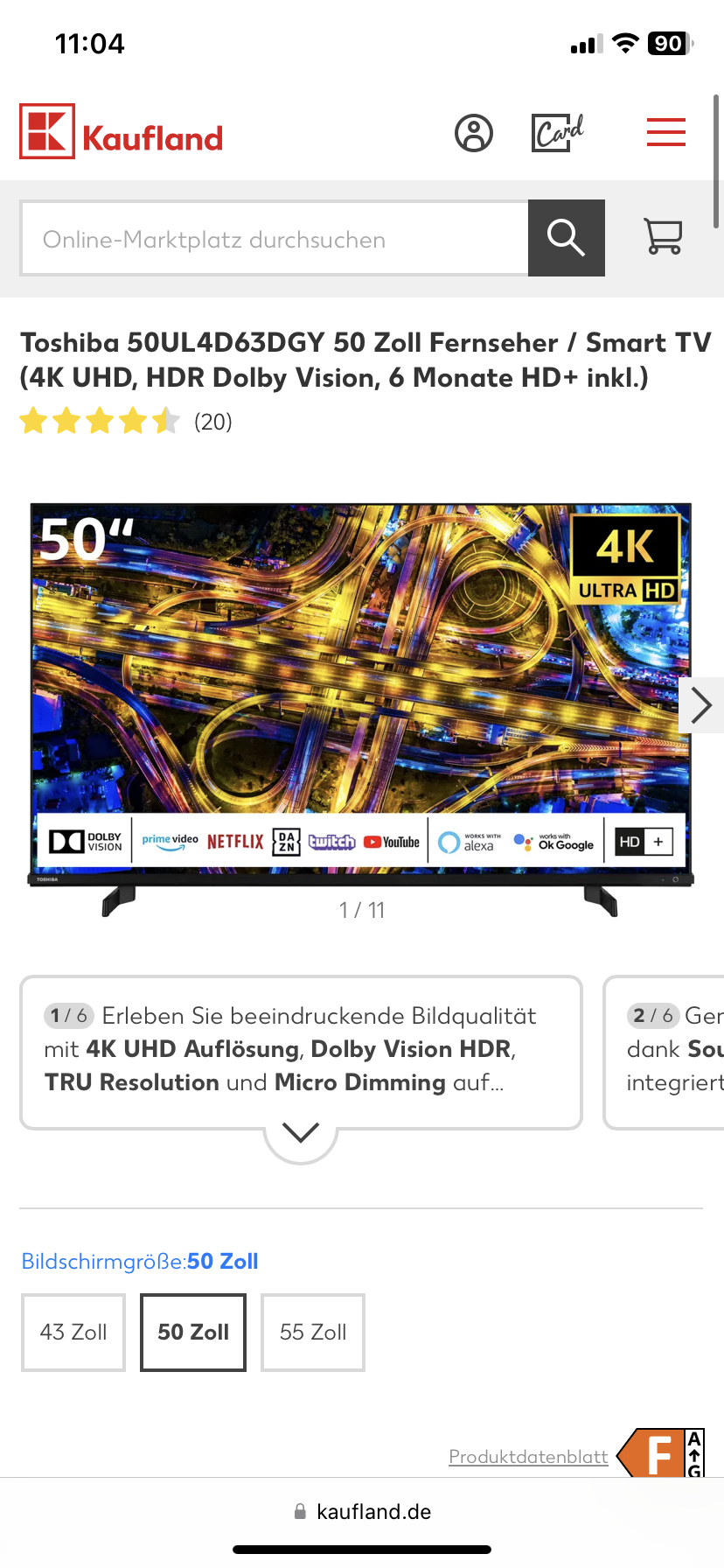Image resolution: width=724 pixels, height=1568 pixels.
Task: Tap the magnifier search button
Action: pyautogui.click(x=566, y=238)
